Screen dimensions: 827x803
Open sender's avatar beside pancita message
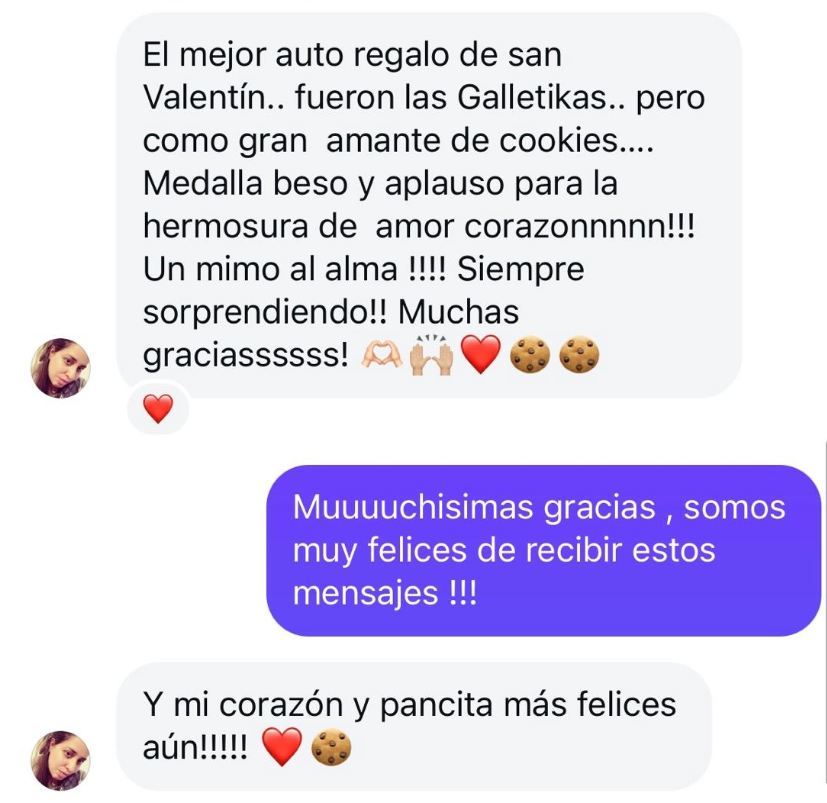coord(61,760)
